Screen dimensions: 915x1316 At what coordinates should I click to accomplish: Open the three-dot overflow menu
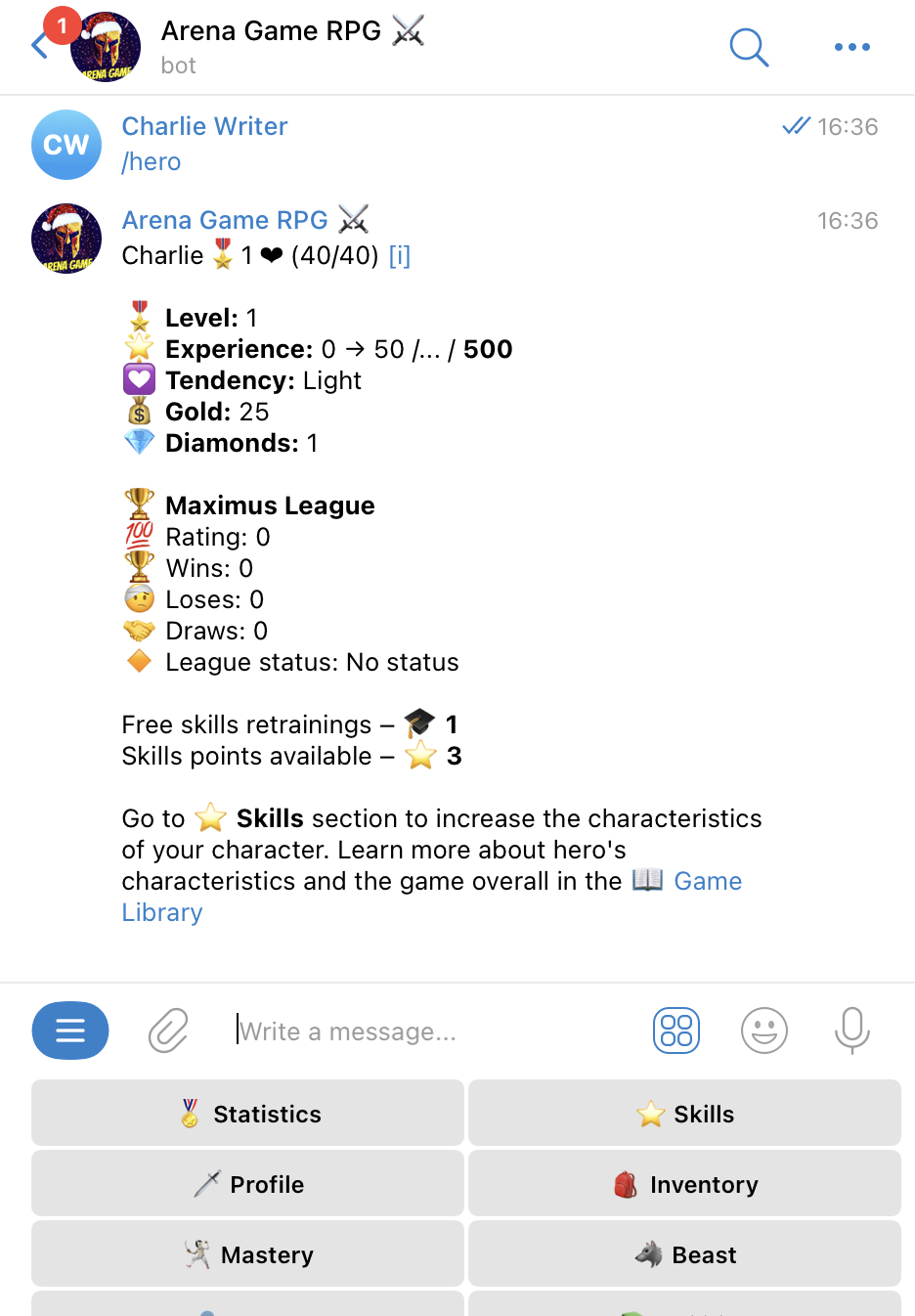coord(851,47)
